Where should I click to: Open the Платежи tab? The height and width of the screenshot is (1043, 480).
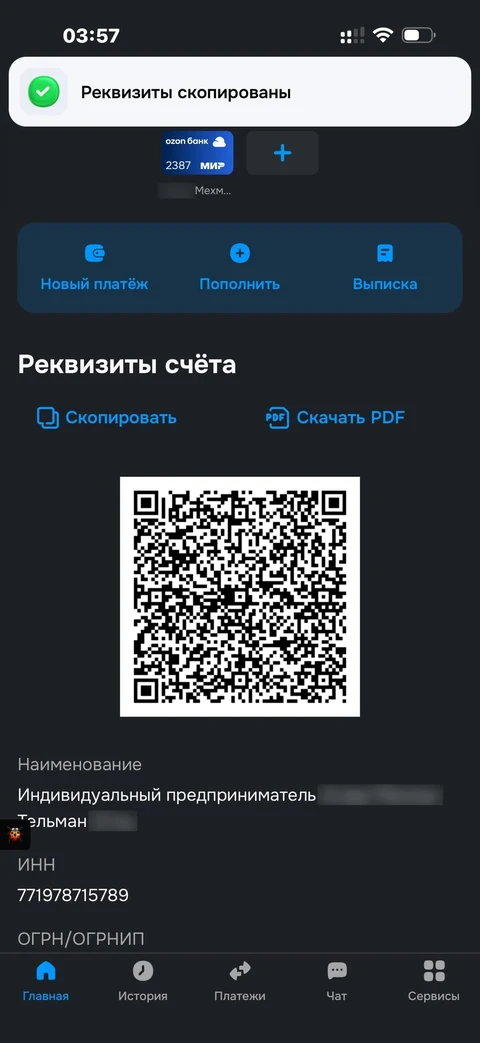240,982
